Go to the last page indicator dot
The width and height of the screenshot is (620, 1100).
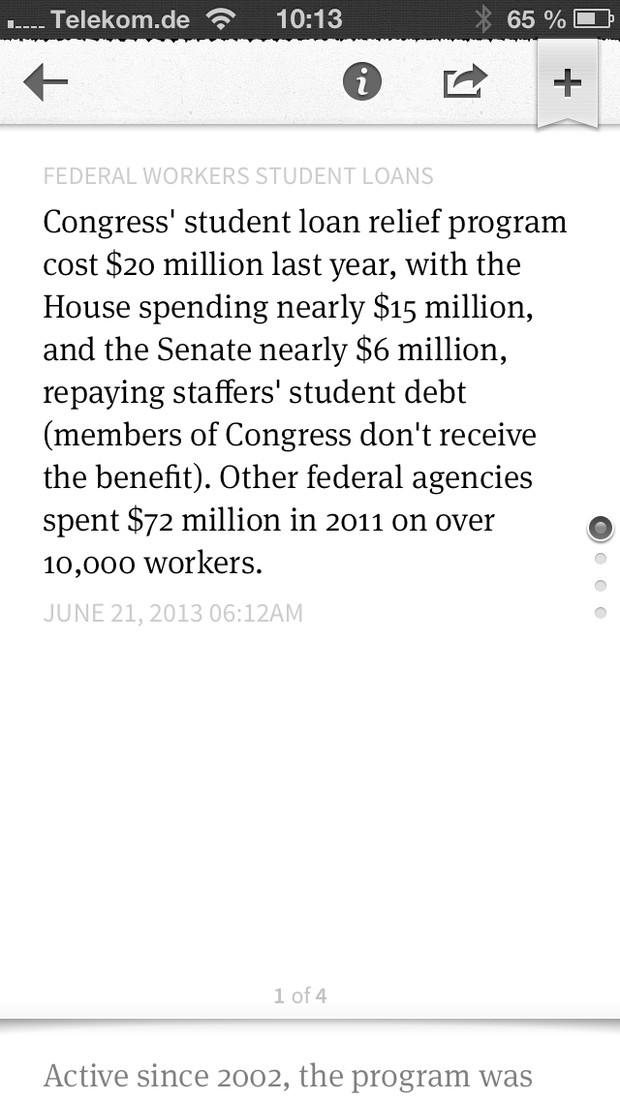pos(600,612)
